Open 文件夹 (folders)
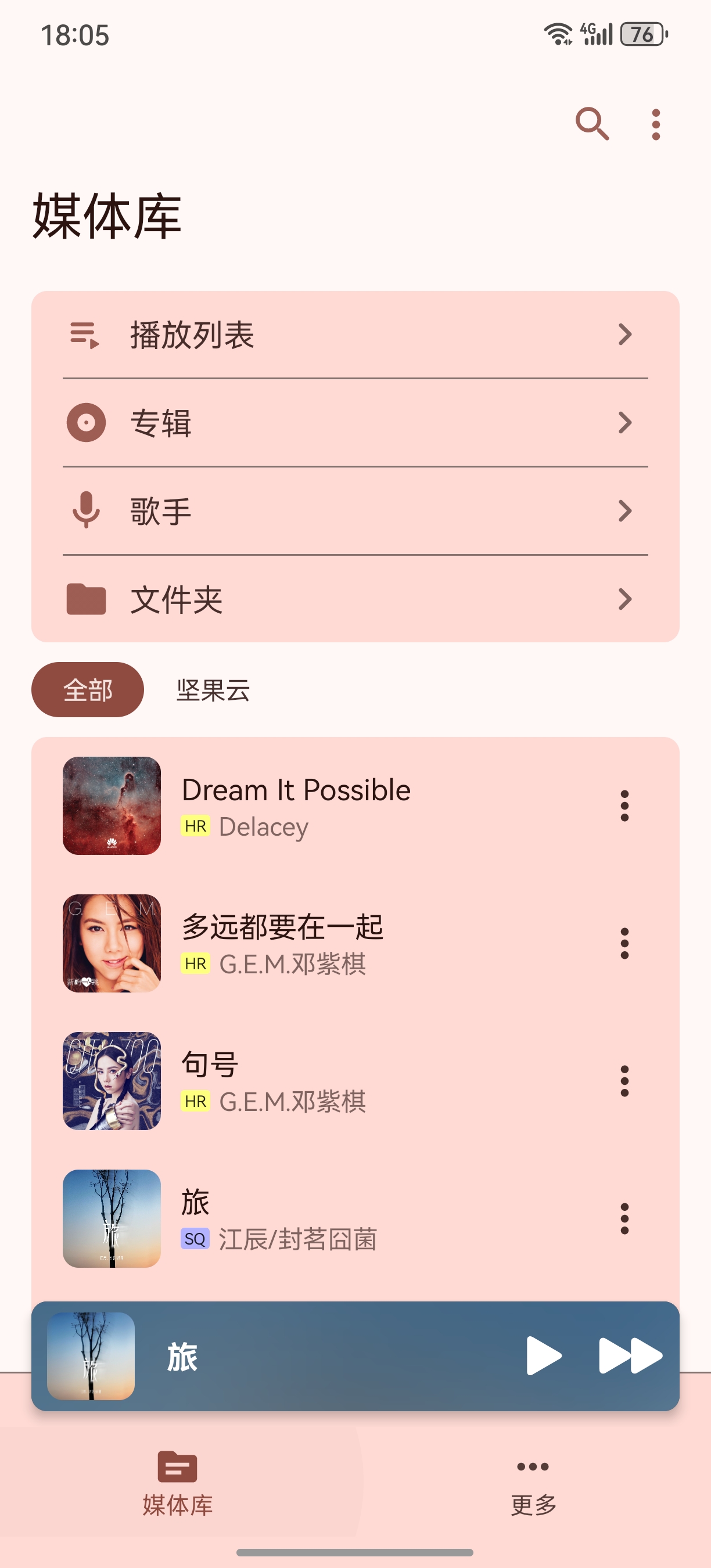Screen dimensions: 711x1568 [x=355, y=599]
